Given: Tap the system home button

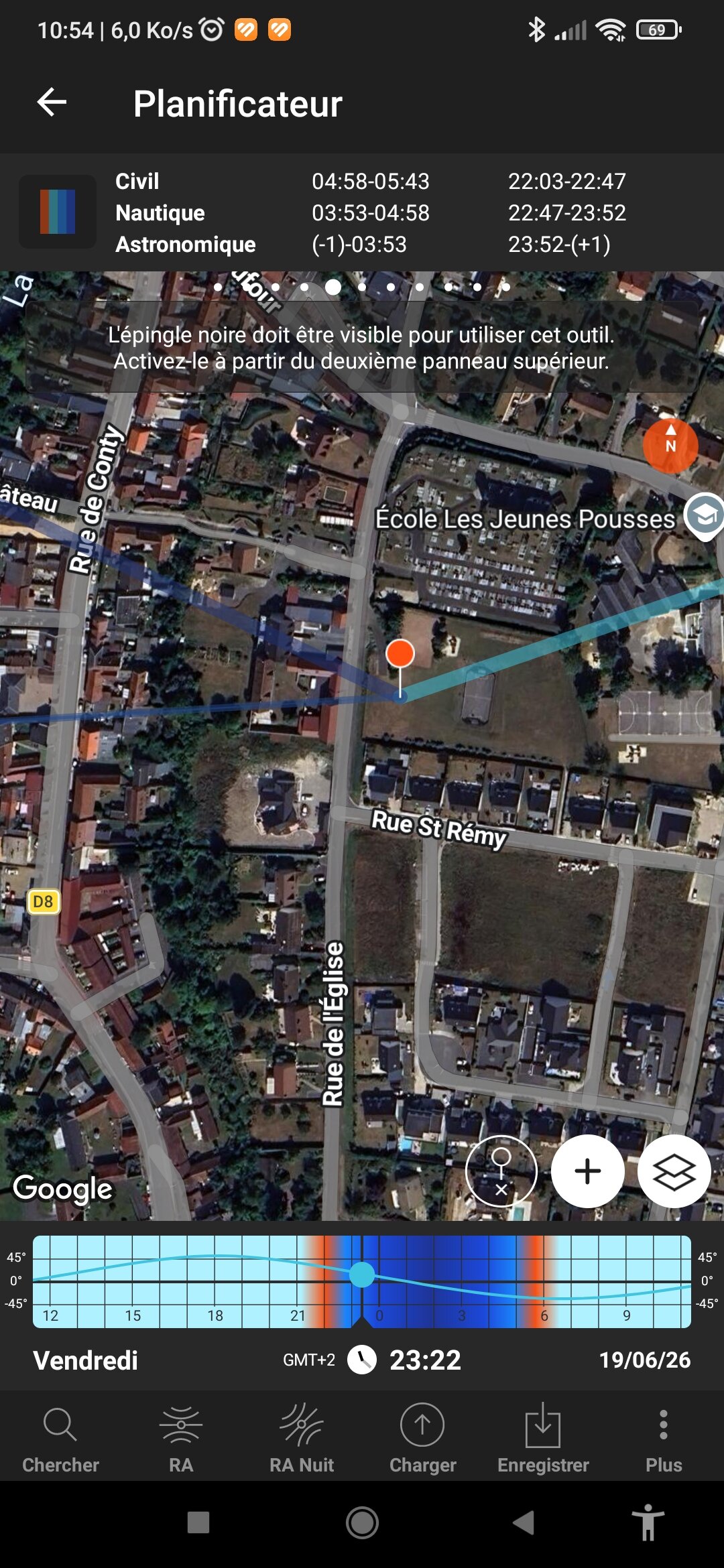Looking at the screenshot, I should tap(362, 1522).
